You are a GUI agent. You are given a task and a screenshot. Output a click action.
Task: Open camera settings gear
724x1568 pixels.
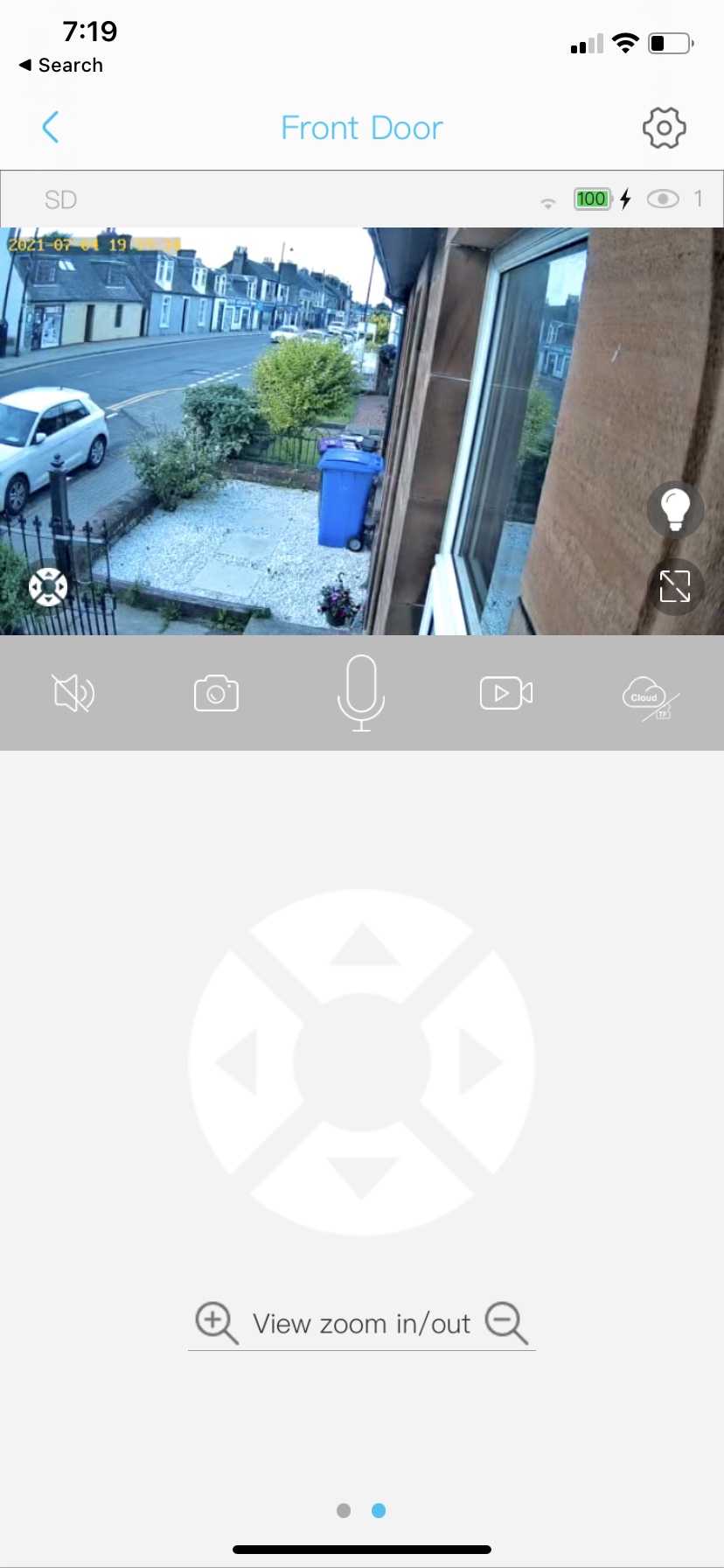pos(664,128)
